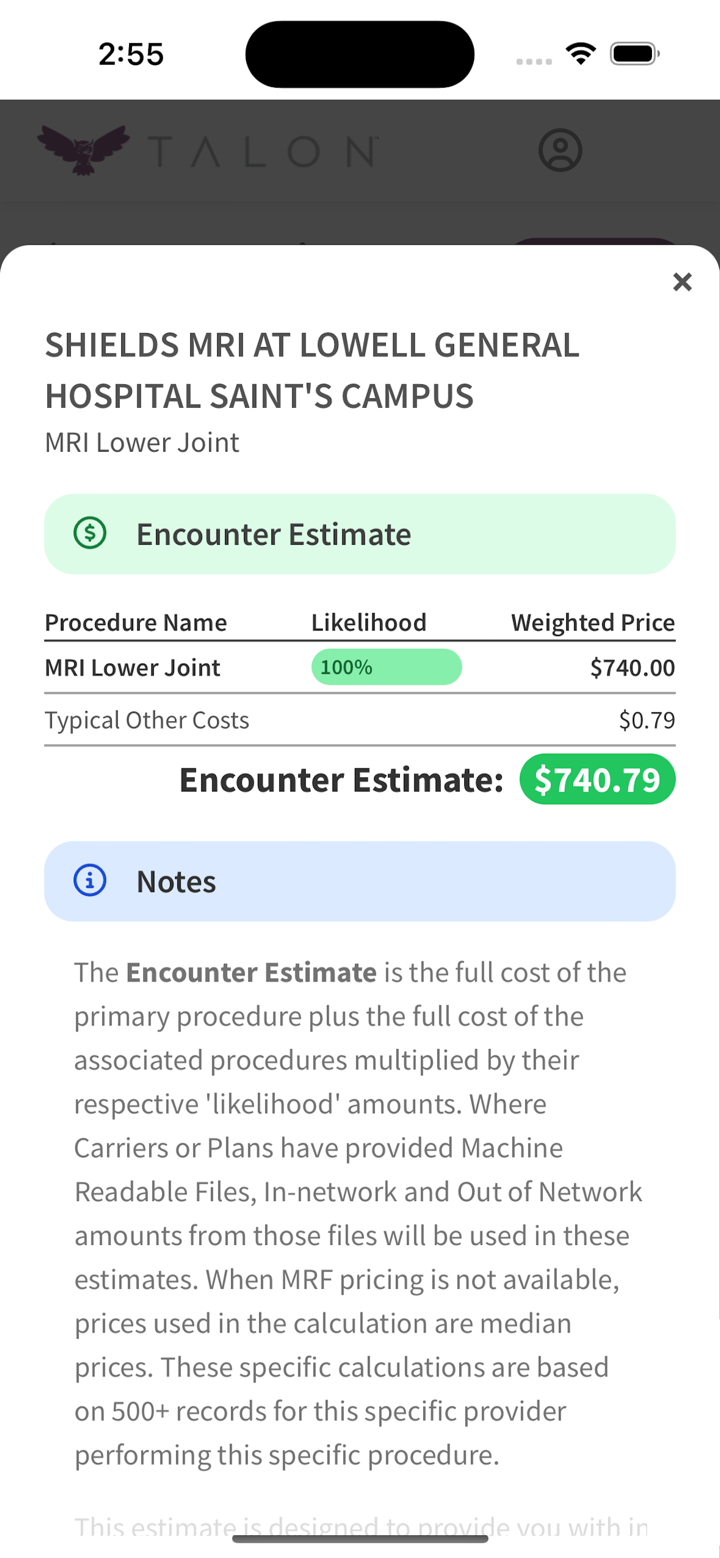This screenshot has height=1558, width=720.
Task: Click the dollar sign Encounter Estimate icon
Action: point(90,533)
